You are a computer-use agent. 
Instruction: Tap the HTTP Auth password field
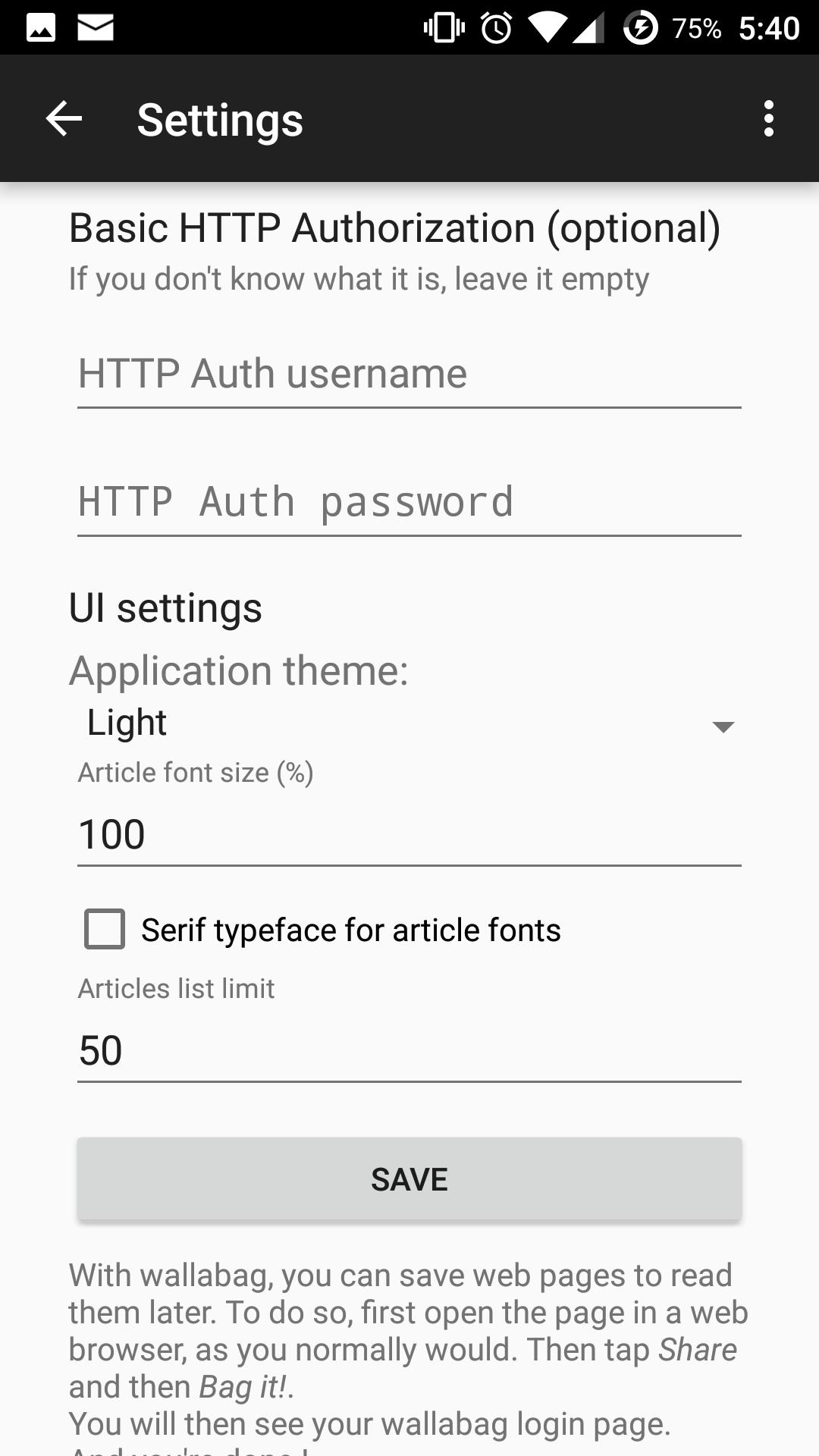point(409,503)
